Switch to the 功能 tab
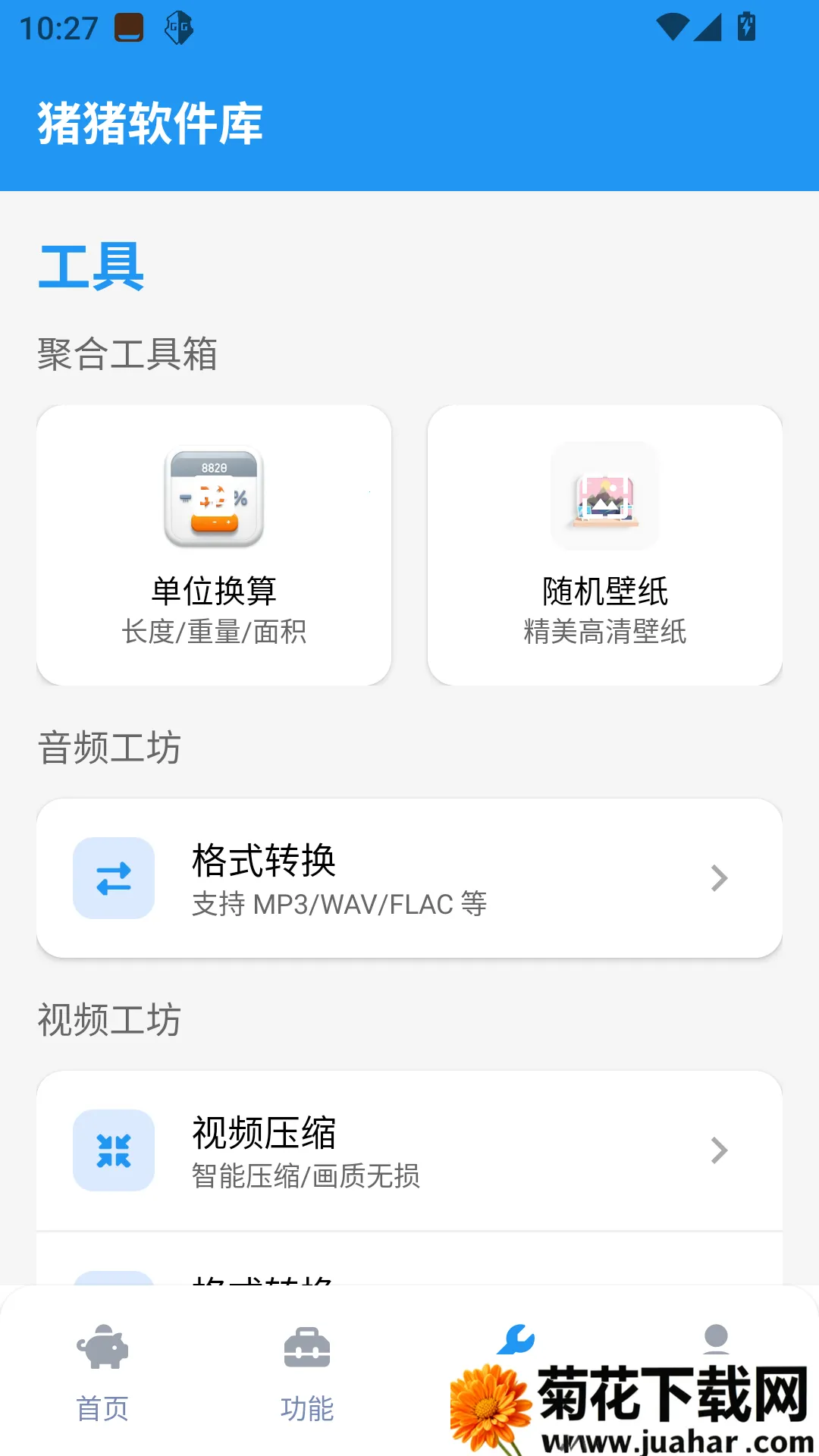Image resolution: width=819 pixels, height=1456 pixels. click(x=307, y=1407)
